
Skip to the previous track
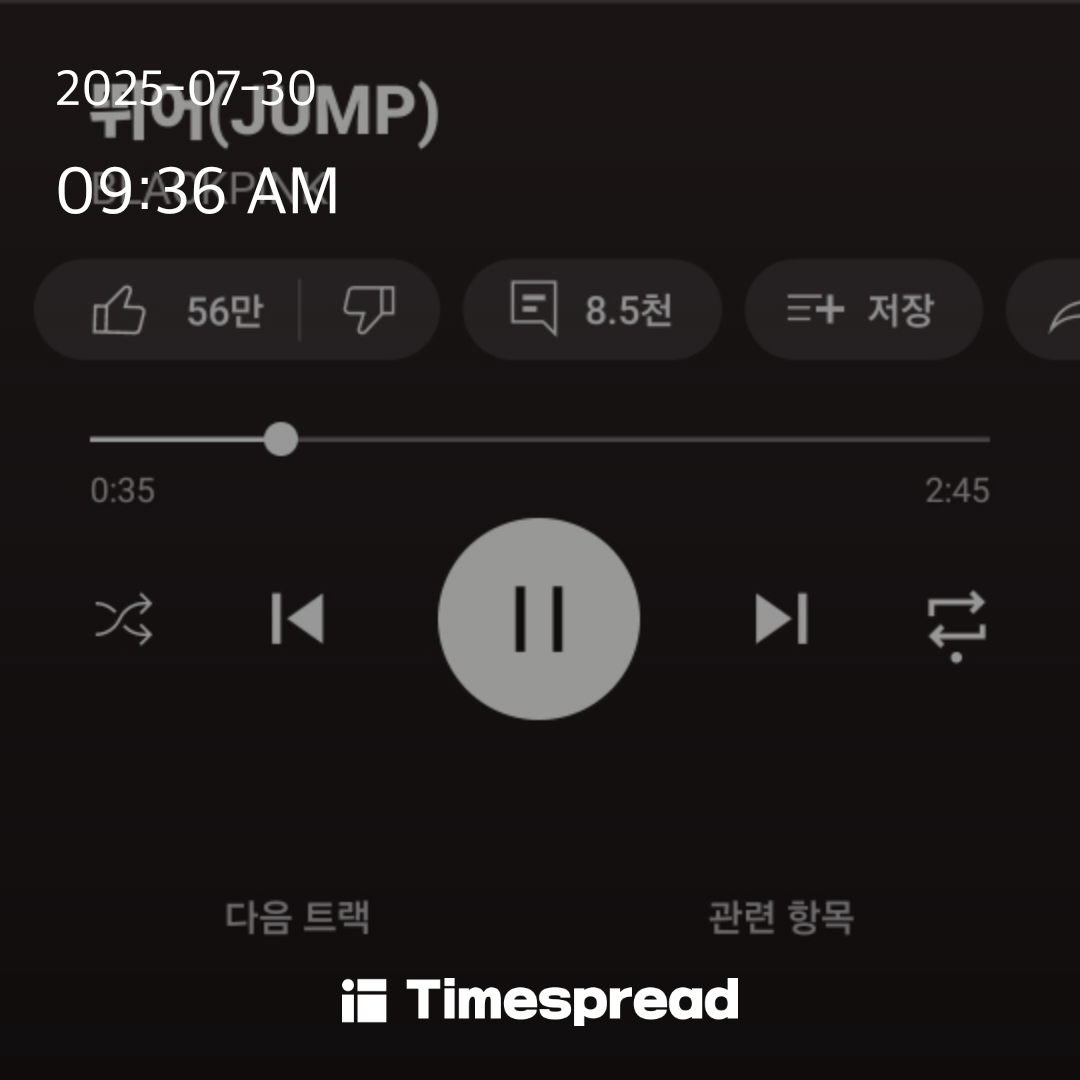point(298,619)
